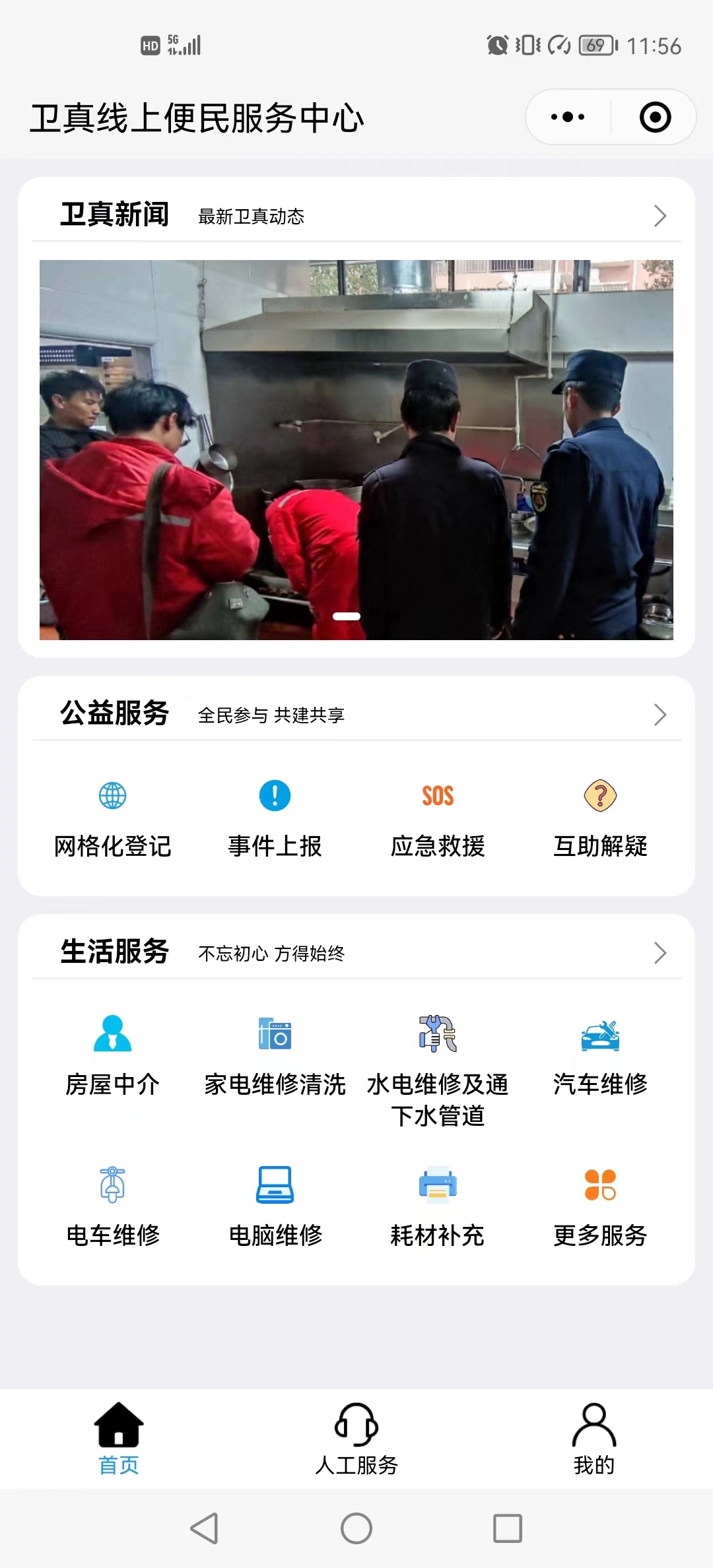Expand the 生活服务 section chevron
The height and width of the screenshot is (1568, 713).
660,953
